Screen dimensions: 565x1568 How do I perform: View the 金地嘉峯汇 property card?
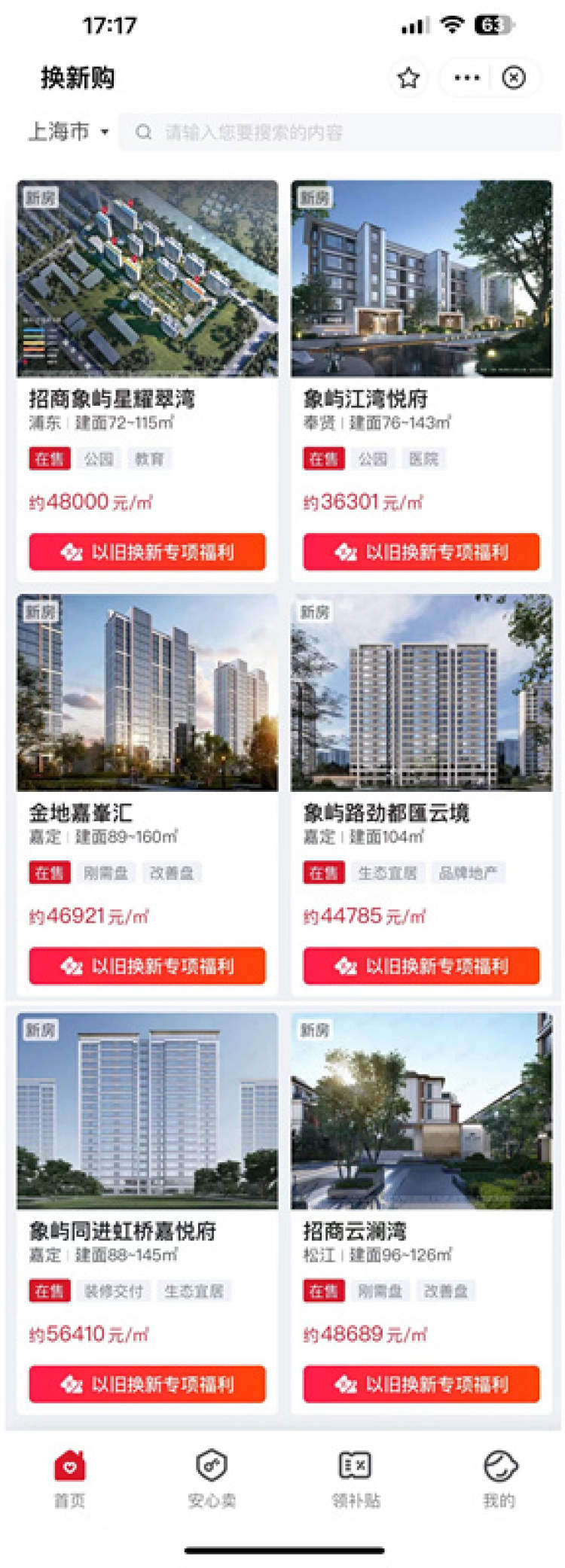tap(148, 693)
